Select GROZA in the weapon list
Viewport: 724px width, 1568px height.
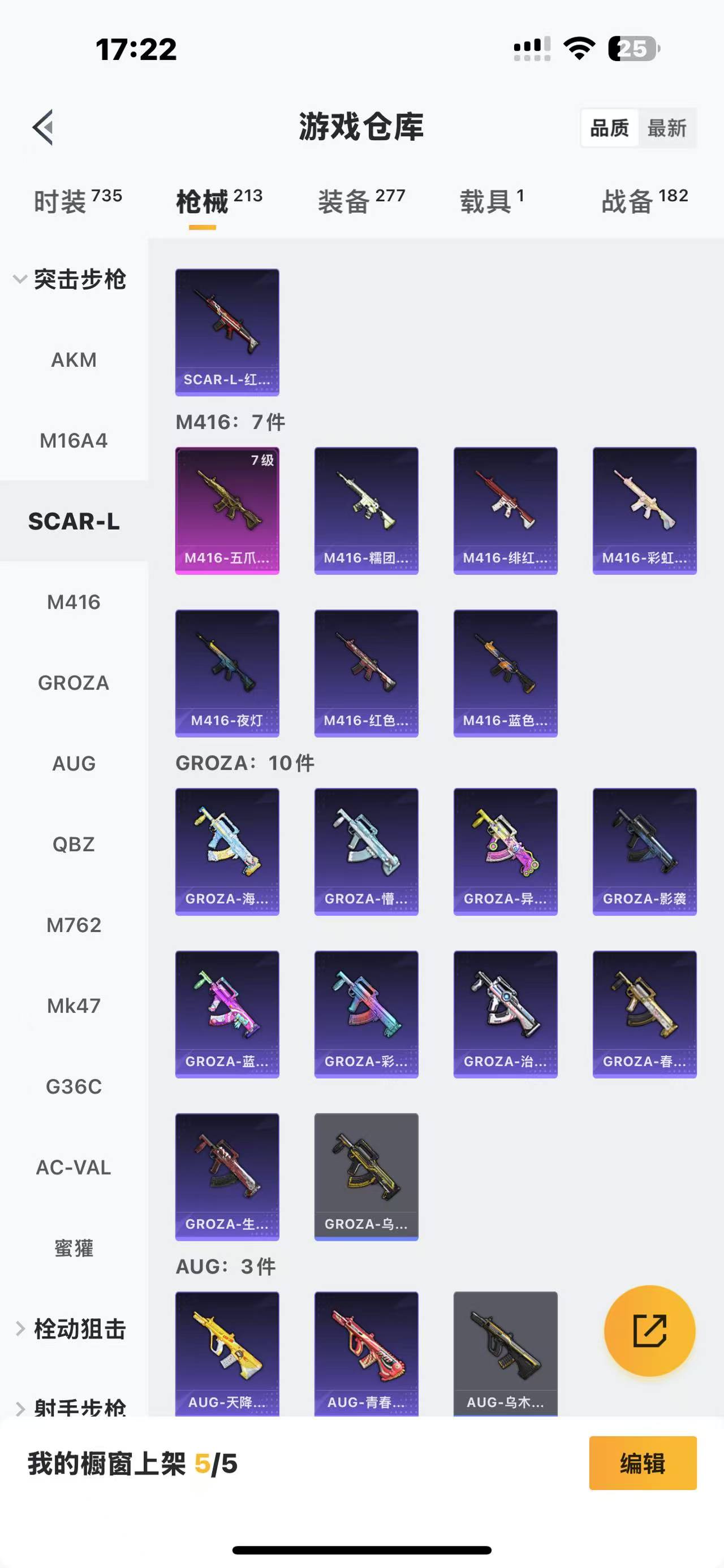pos(74,683)
